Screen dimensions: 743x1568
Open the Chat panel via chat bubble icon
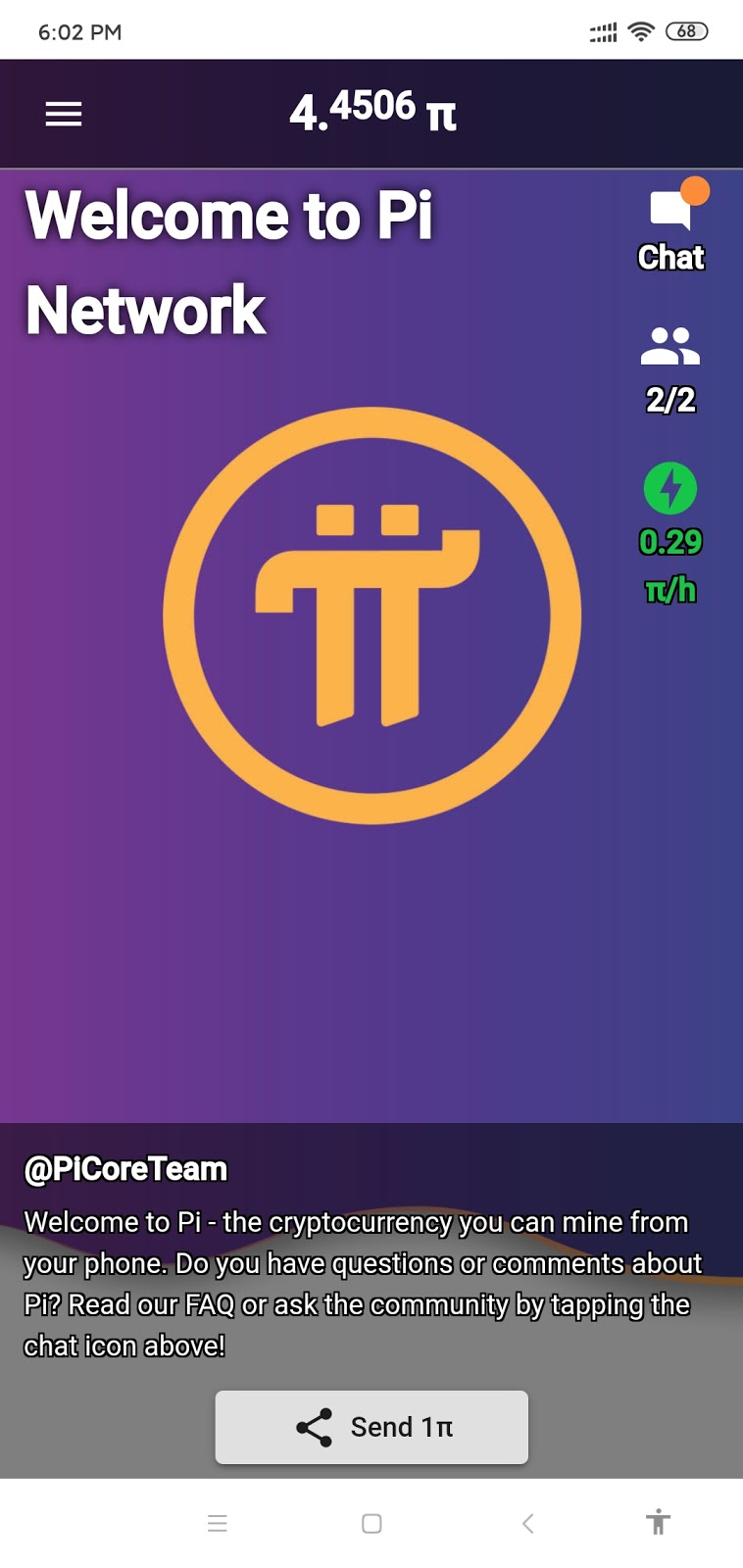click(669, 207)
